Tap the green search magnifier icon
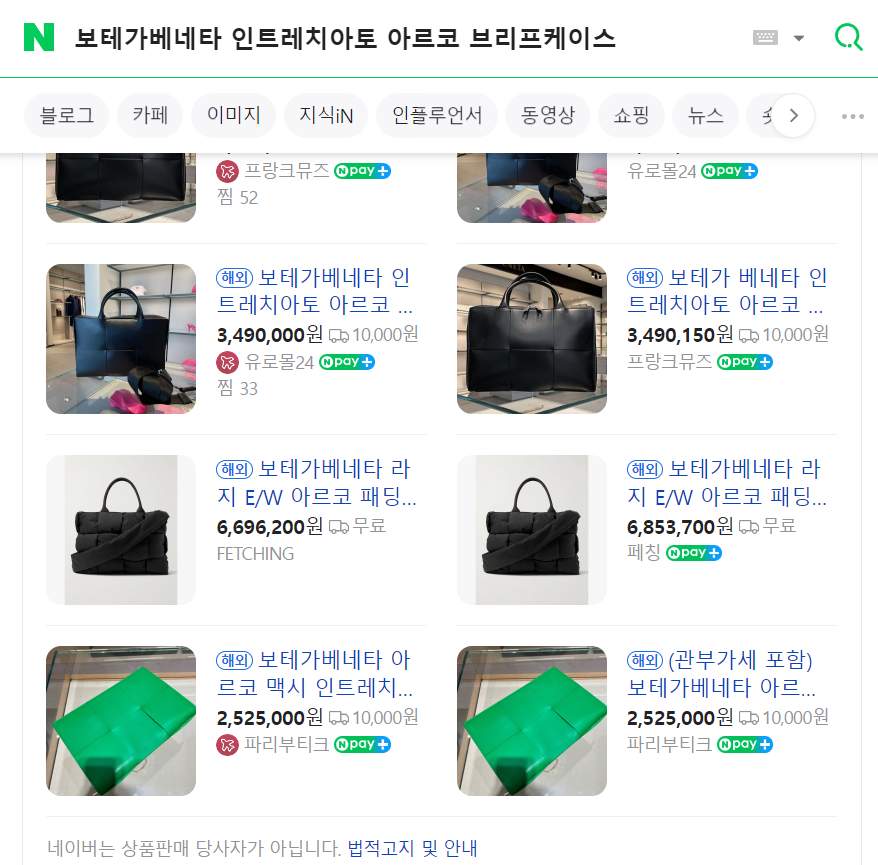This screenshot has height=865, width=878. pos(848,38)
